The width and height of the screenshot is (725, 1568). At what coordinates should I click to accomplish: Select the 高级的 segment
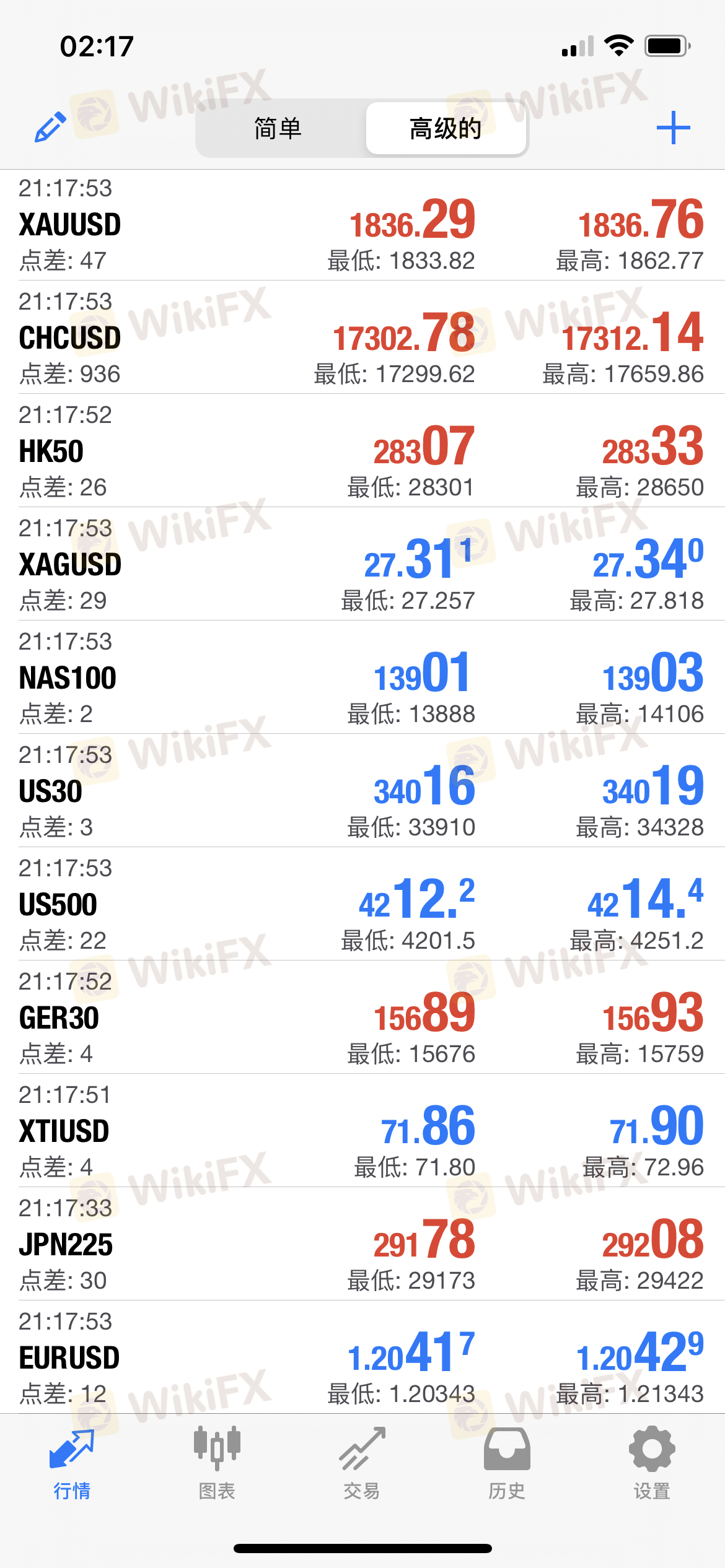tap(446, 128)
